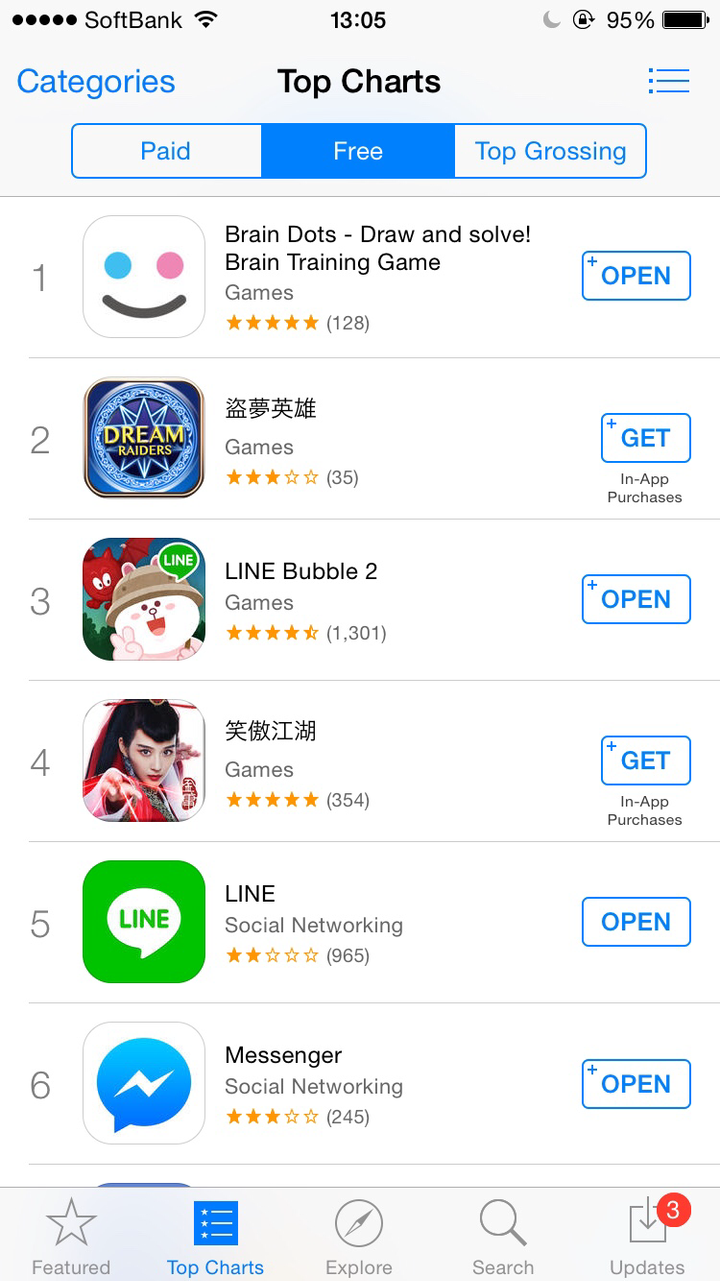This screenshot has height=1281, width=720.
Task: Tap GET for 笑傲江湖
Action: pyautogui.click(x=645, y=761)
